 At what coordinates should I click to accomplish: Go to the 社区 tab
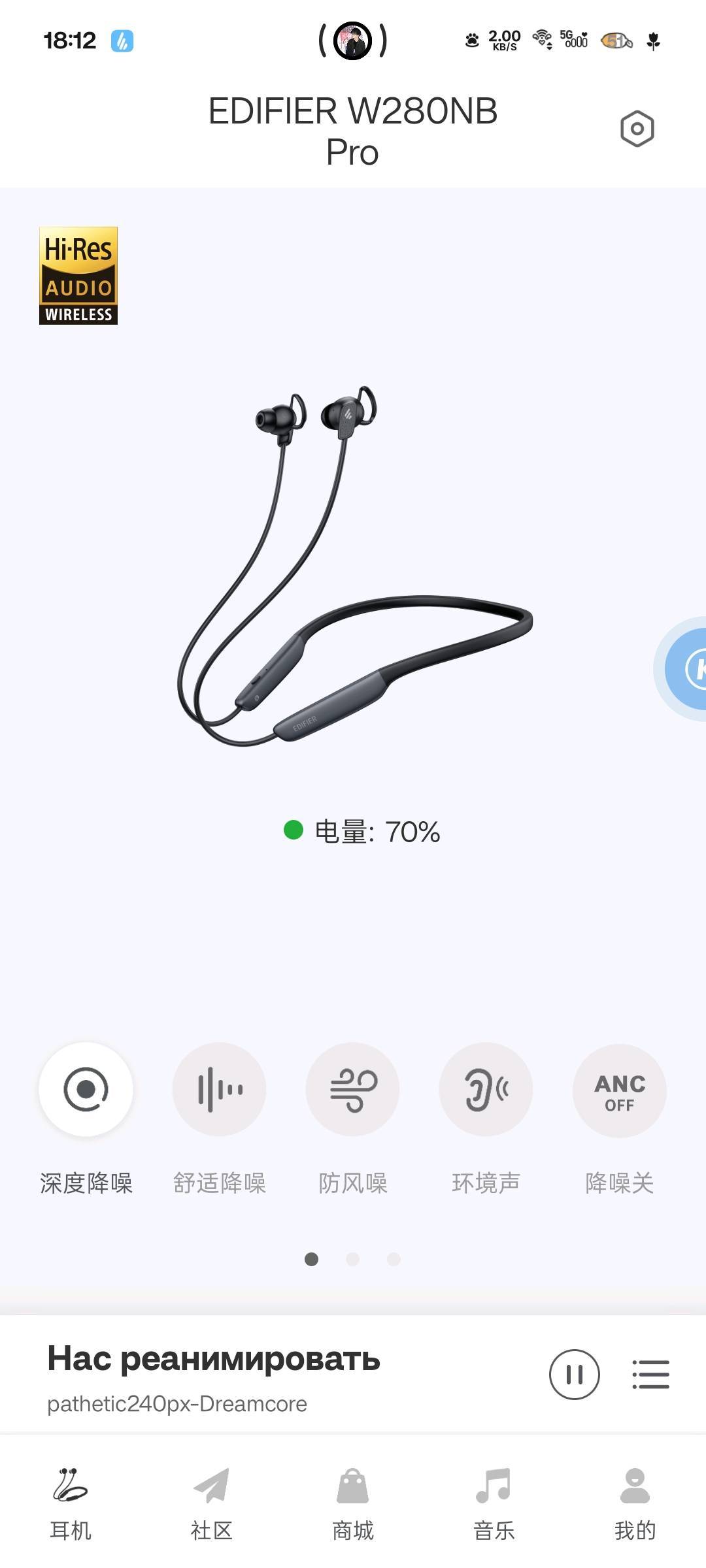pyautogui.click(x=212, y=1504)
